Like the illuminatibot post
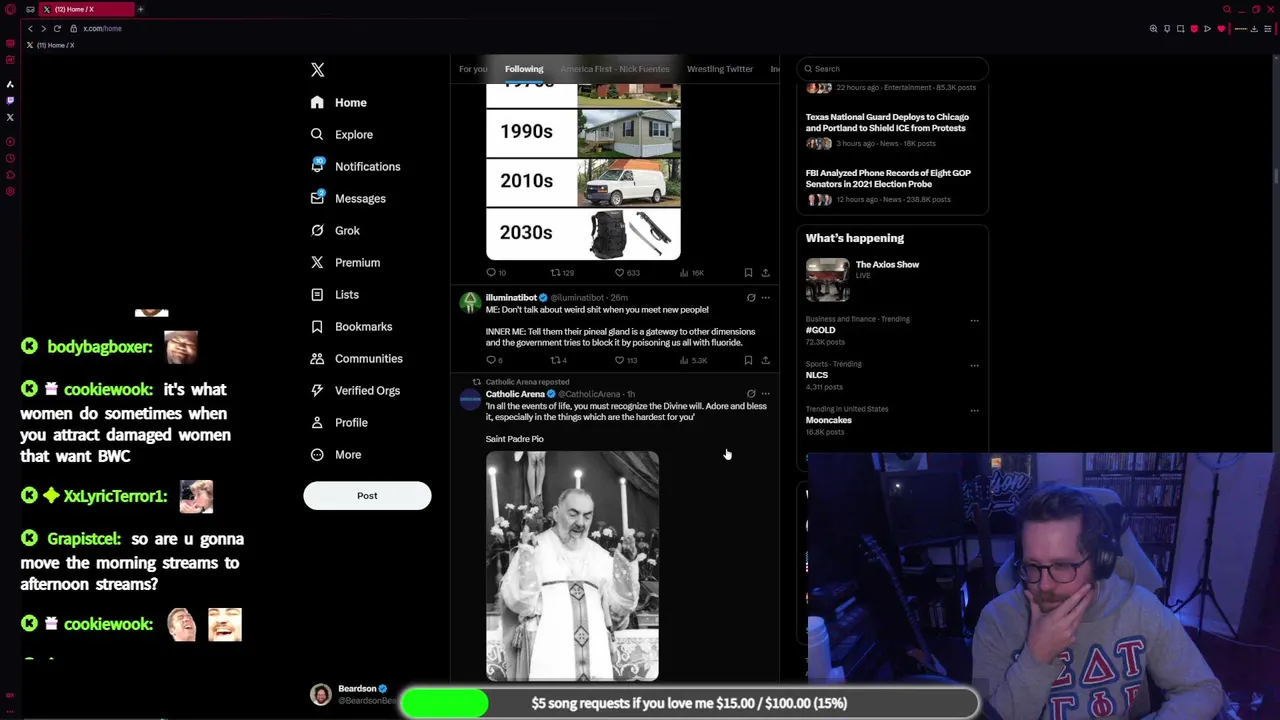Image resolution: width=1280 pixels, height=720 pixels. coord(620,360)
